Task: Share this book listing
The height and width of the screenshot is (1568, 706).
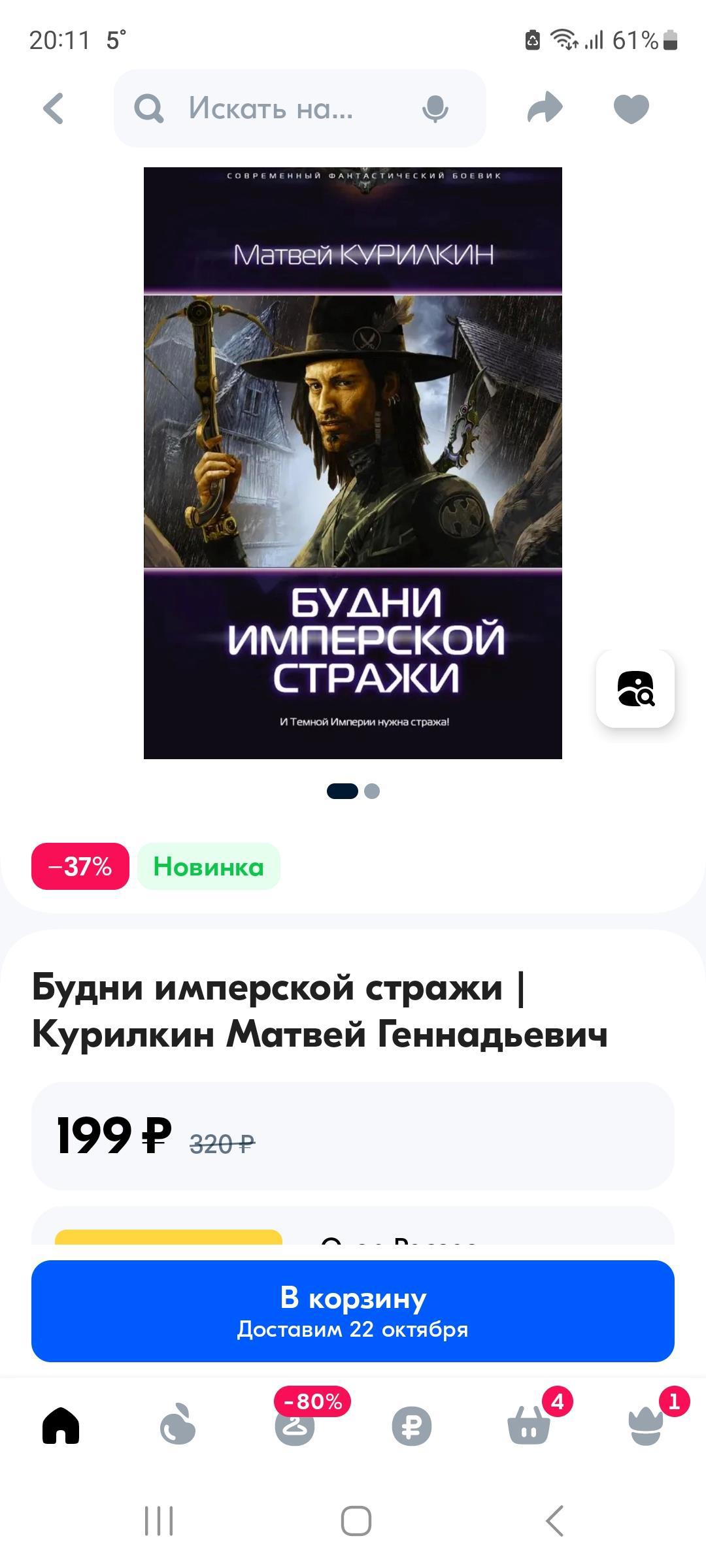Action: [545, 108]
